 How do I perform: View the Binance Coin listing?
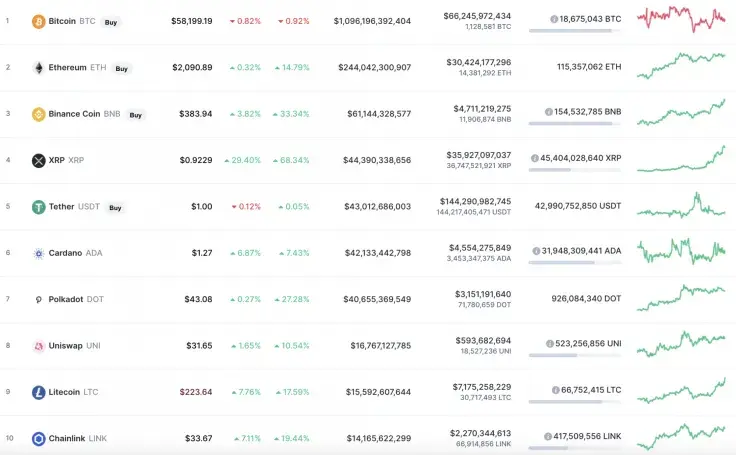(x=74, y=114)
